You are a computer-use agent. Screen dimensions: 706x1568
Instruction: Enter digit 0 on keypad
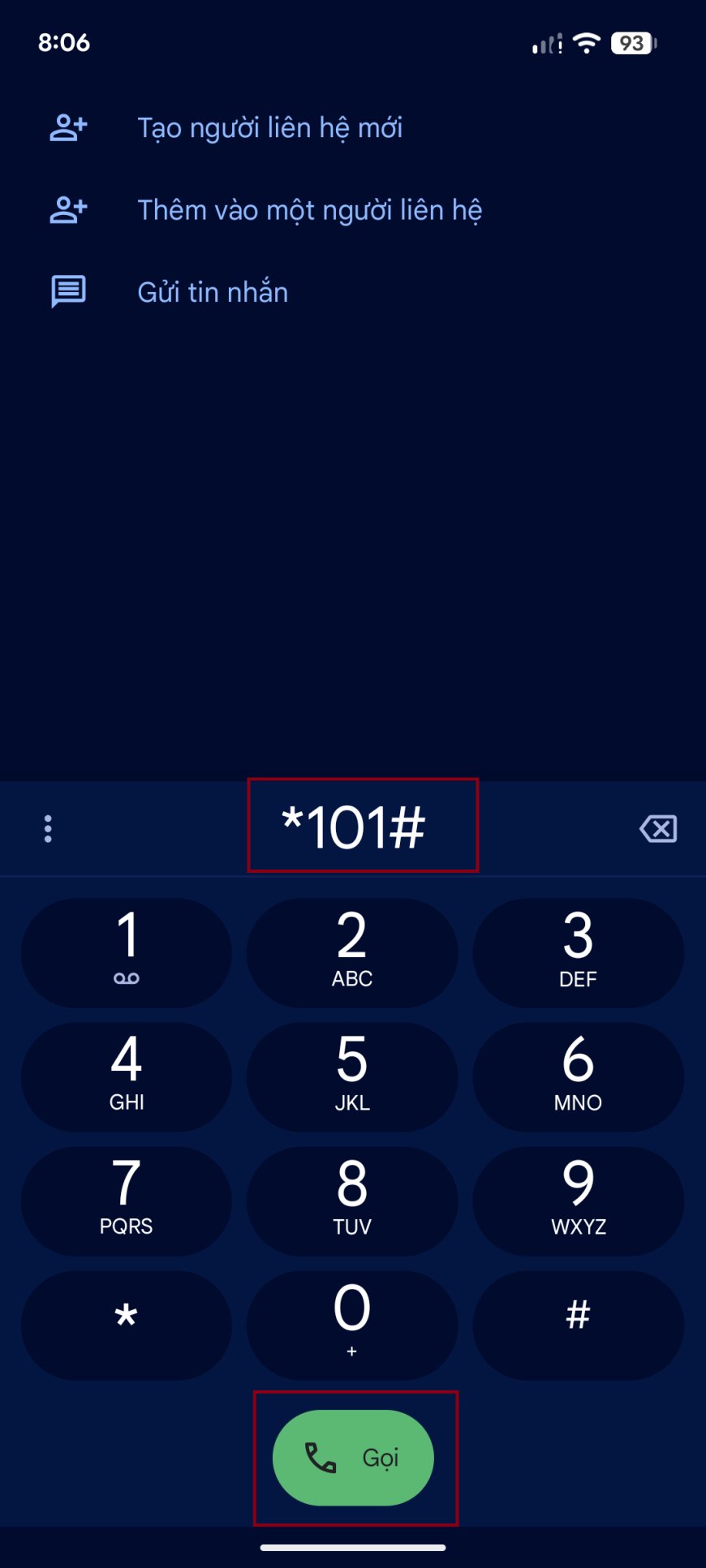click(x=352, y=1325)
